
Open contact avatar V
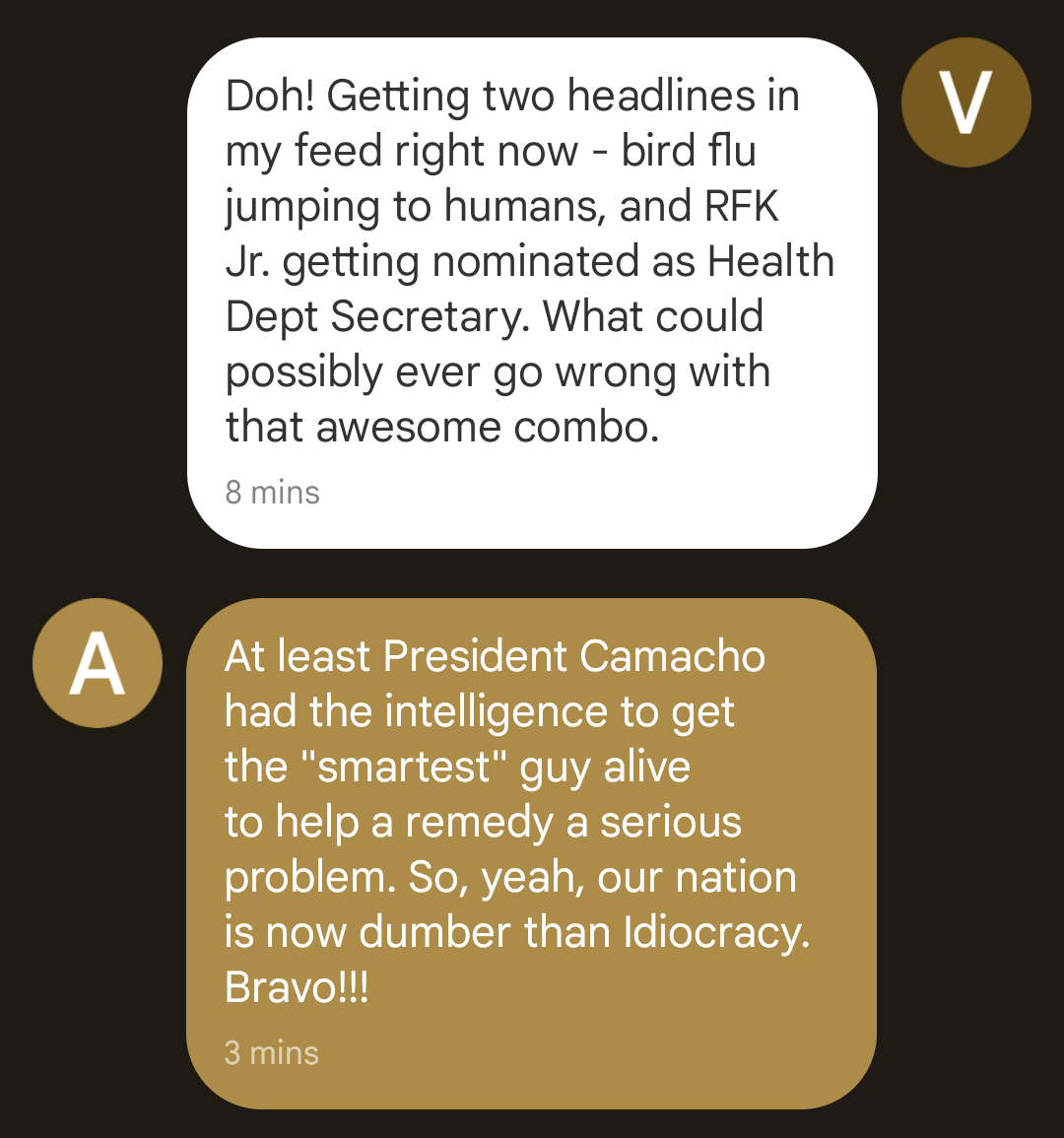click(x=965, y=102)
